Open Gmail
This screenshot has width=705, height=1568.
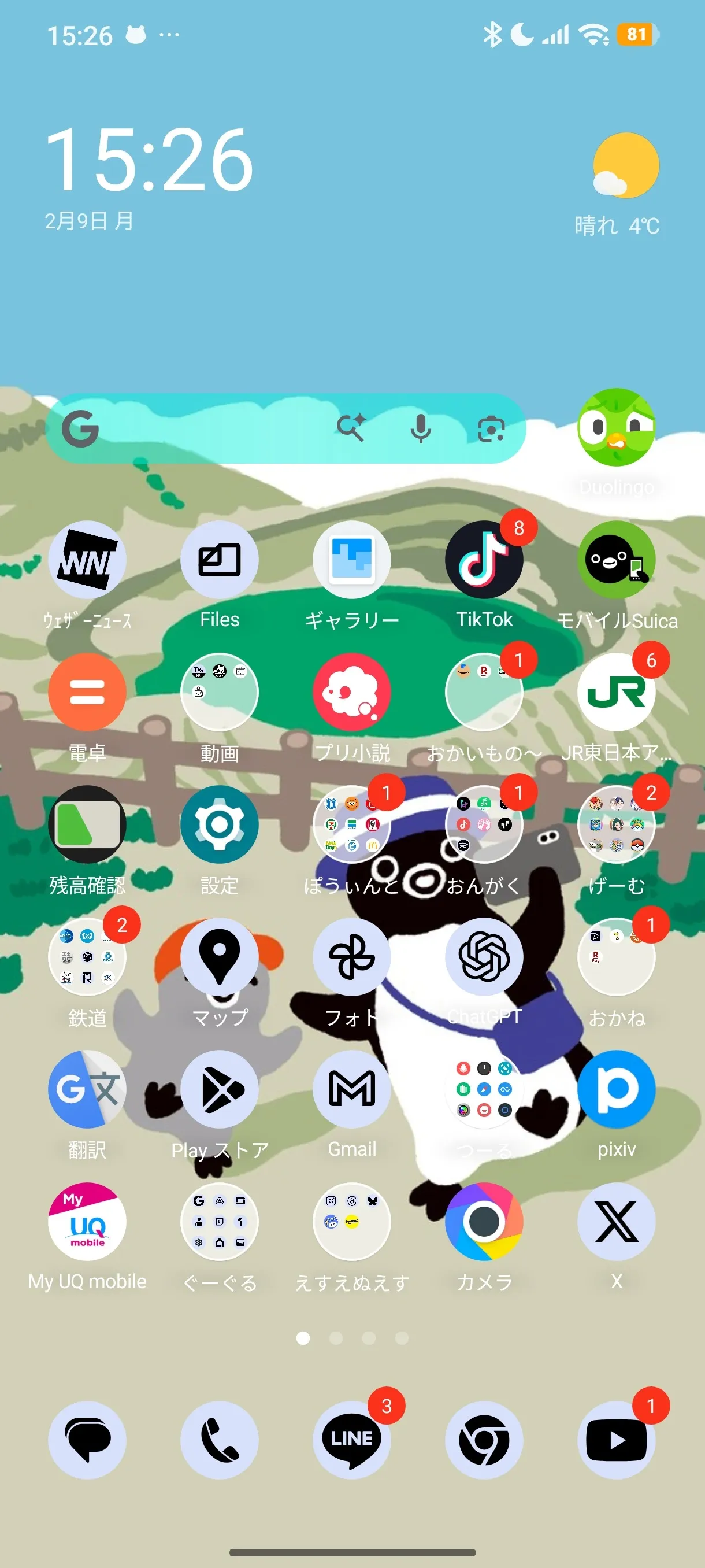tap(351, 1089)
